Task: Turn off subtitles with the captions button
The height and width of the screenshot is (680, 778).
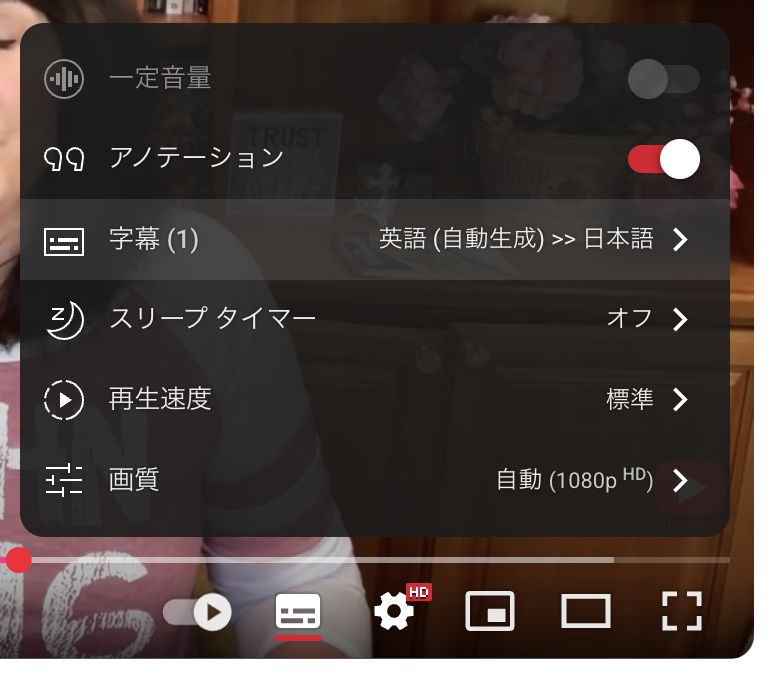Action: [298, 611]
